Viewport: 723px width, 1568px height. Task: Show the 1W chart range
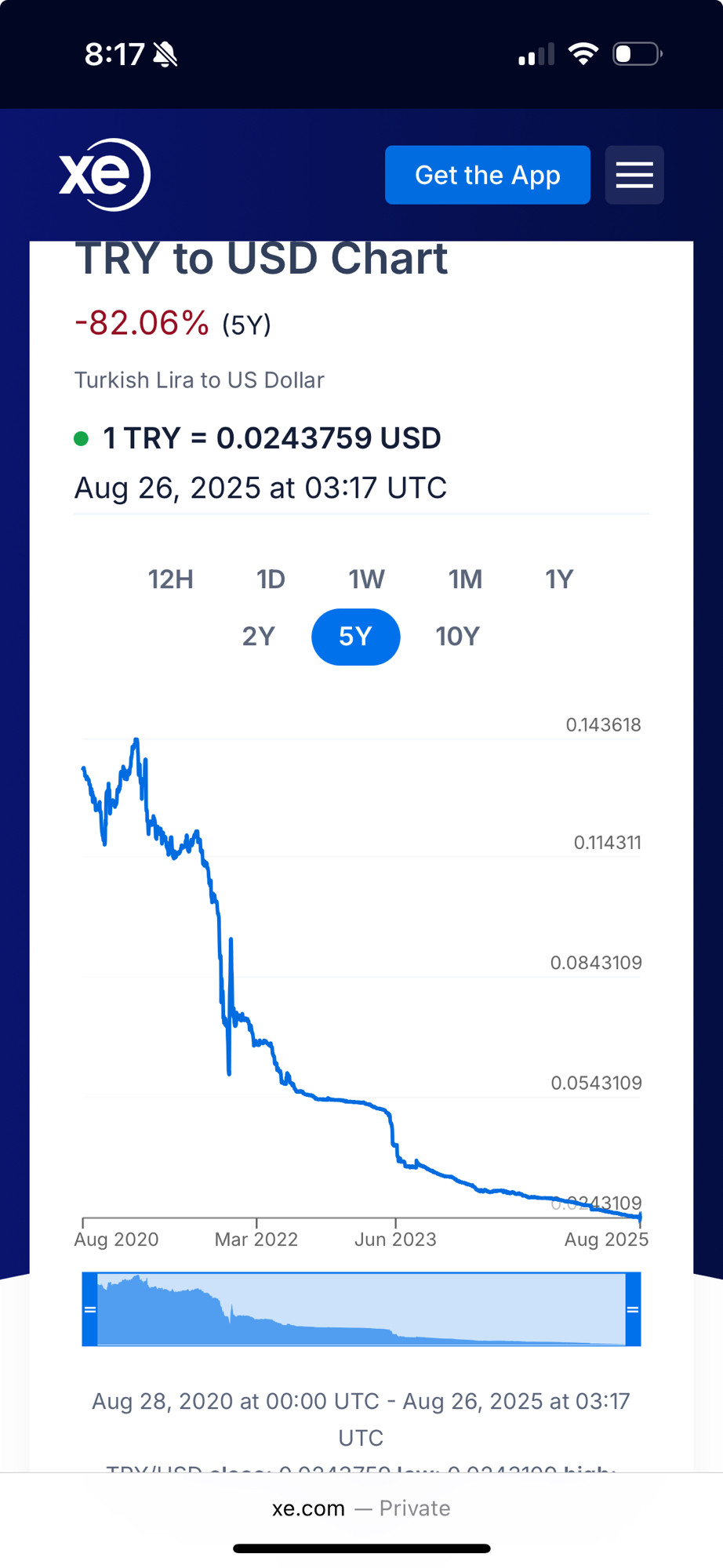pos(366,579)
